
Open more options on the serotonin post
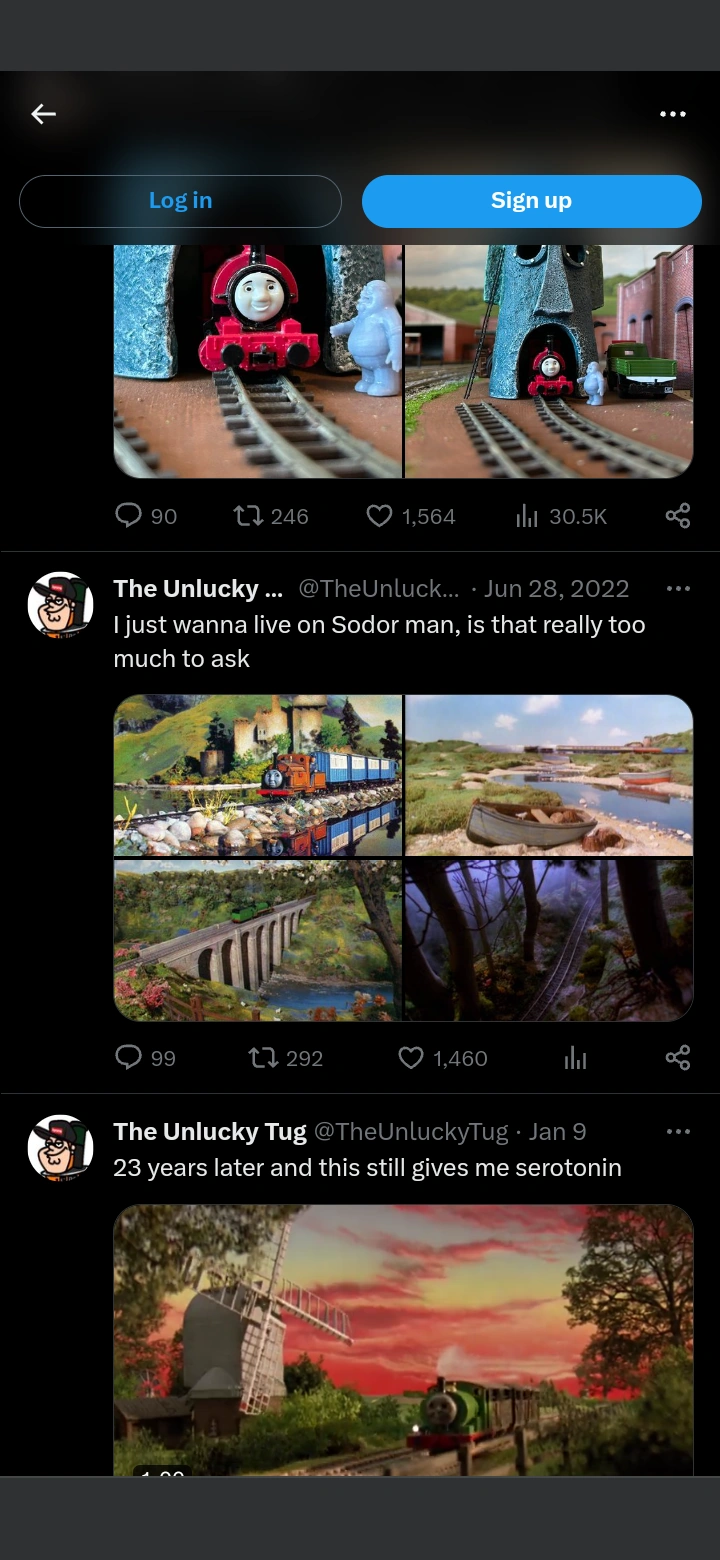point(678,1131)
